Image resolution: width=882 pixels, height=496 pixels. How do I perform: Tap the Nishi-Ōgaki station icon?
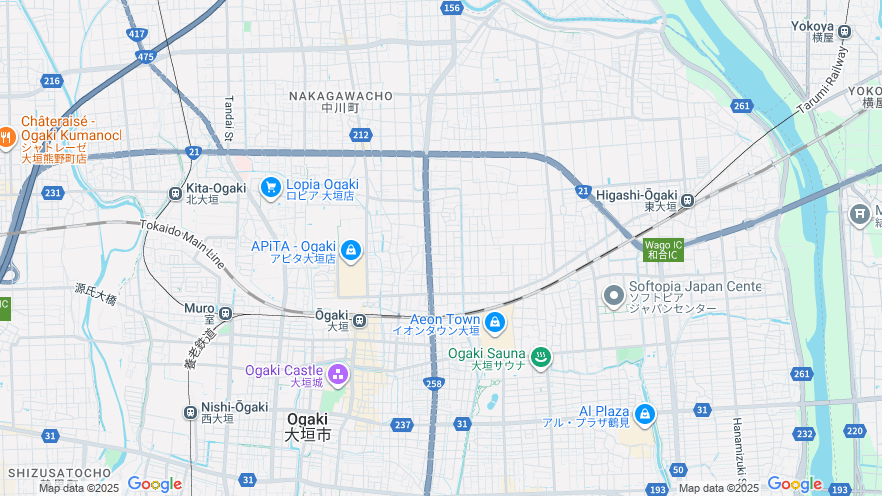click(190, 412)
